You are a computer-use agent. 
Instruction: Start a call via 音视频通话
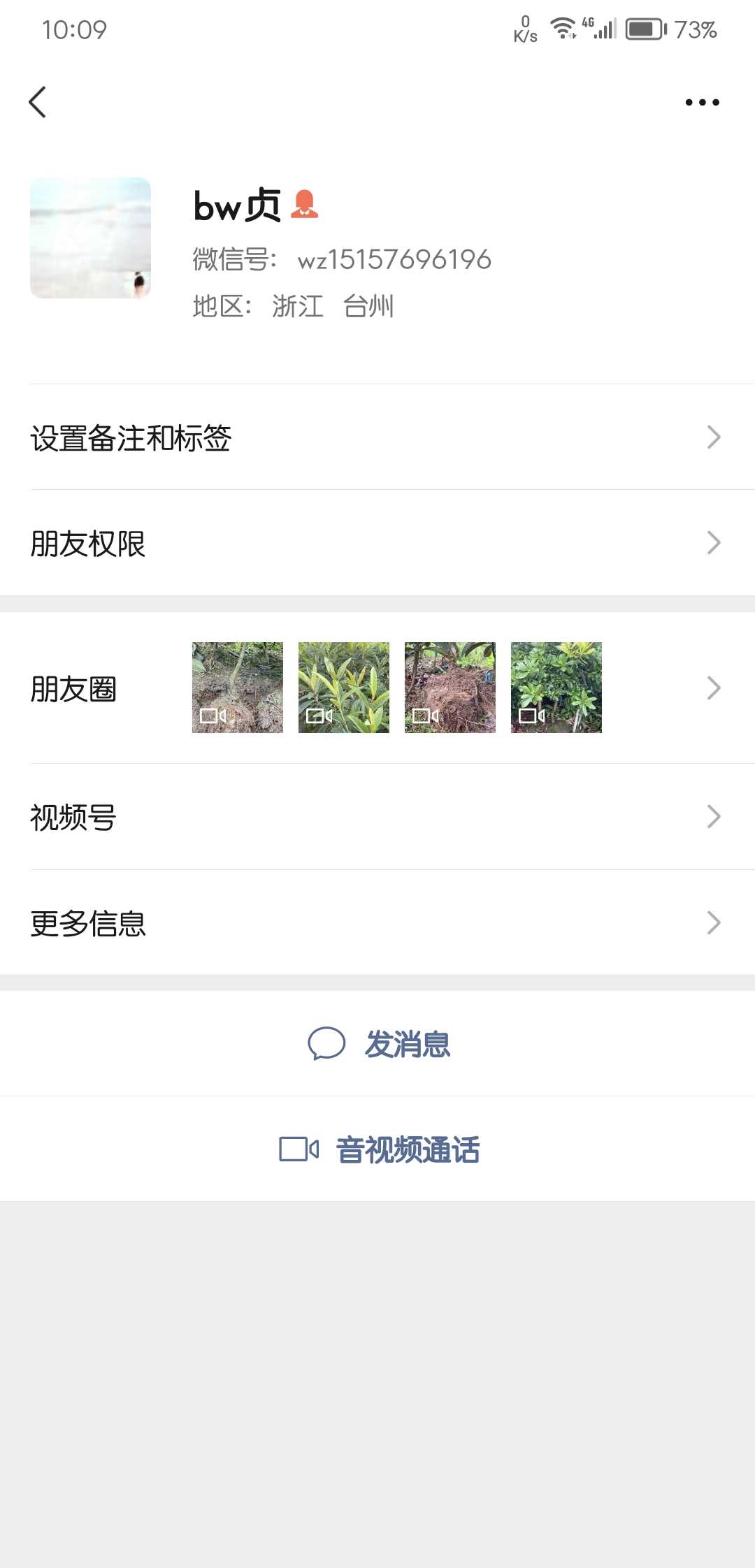pyautogui.click(x=380, y=1149)
